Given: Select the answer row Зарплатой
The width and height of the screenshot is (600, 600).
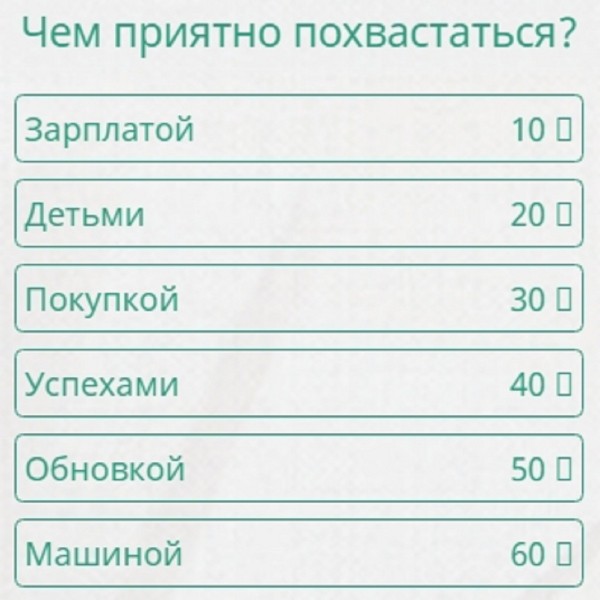Looking at the screenshot, I should [x=298, y=129].
